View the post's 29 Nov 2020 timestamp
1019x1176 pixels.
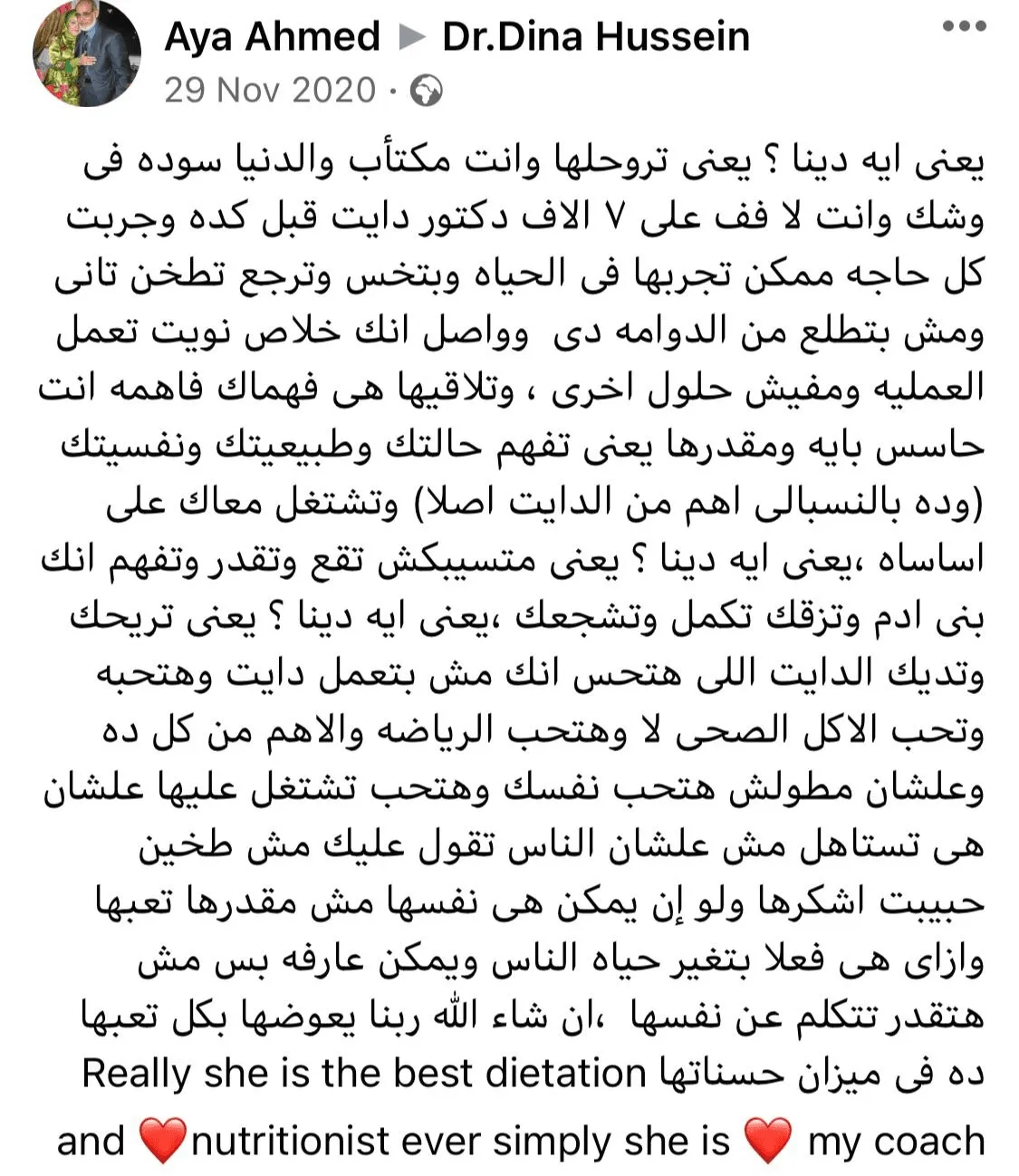269,90
